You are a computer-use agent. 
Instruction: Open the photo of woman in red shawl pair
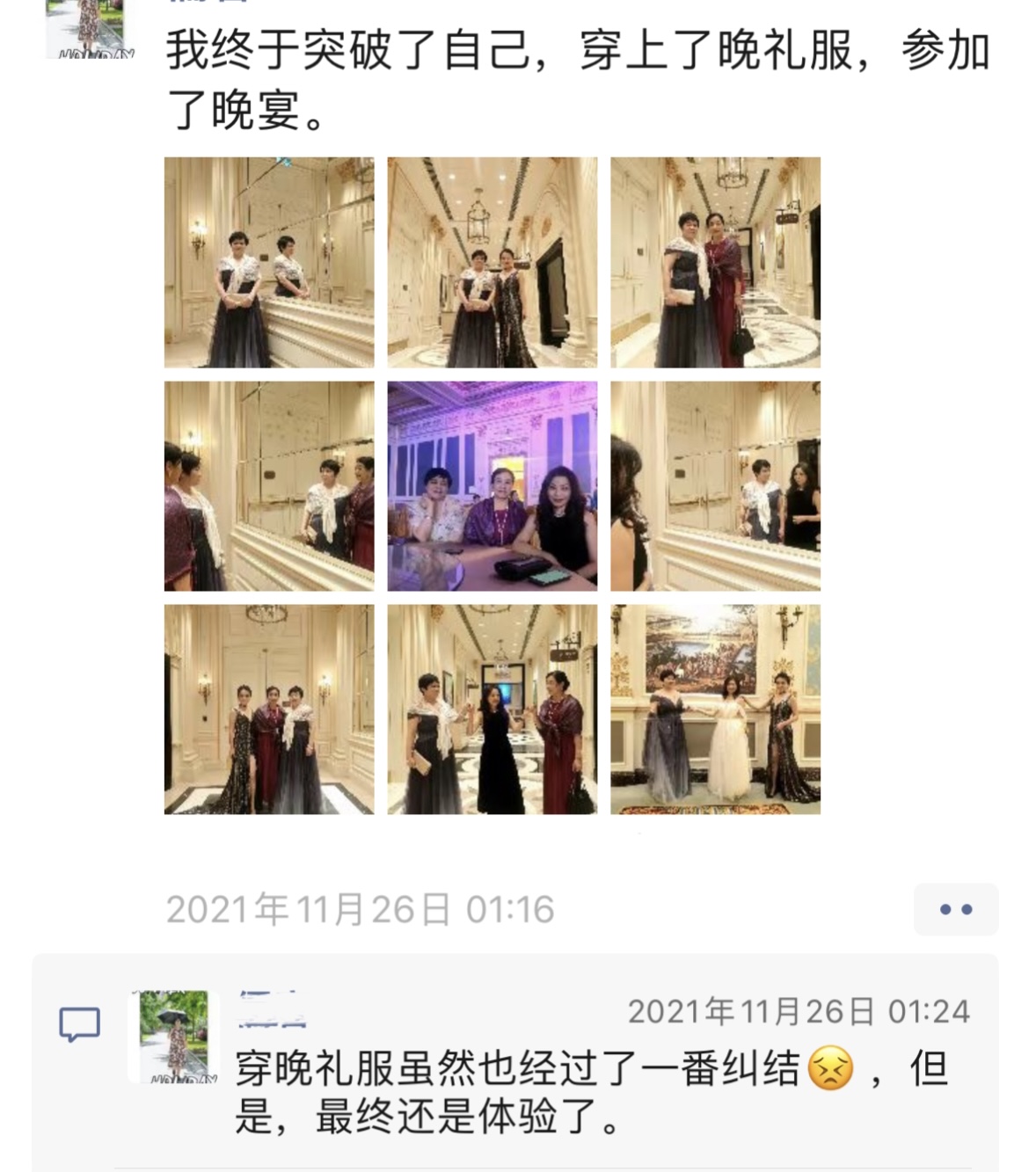click(x=717, y=262)
